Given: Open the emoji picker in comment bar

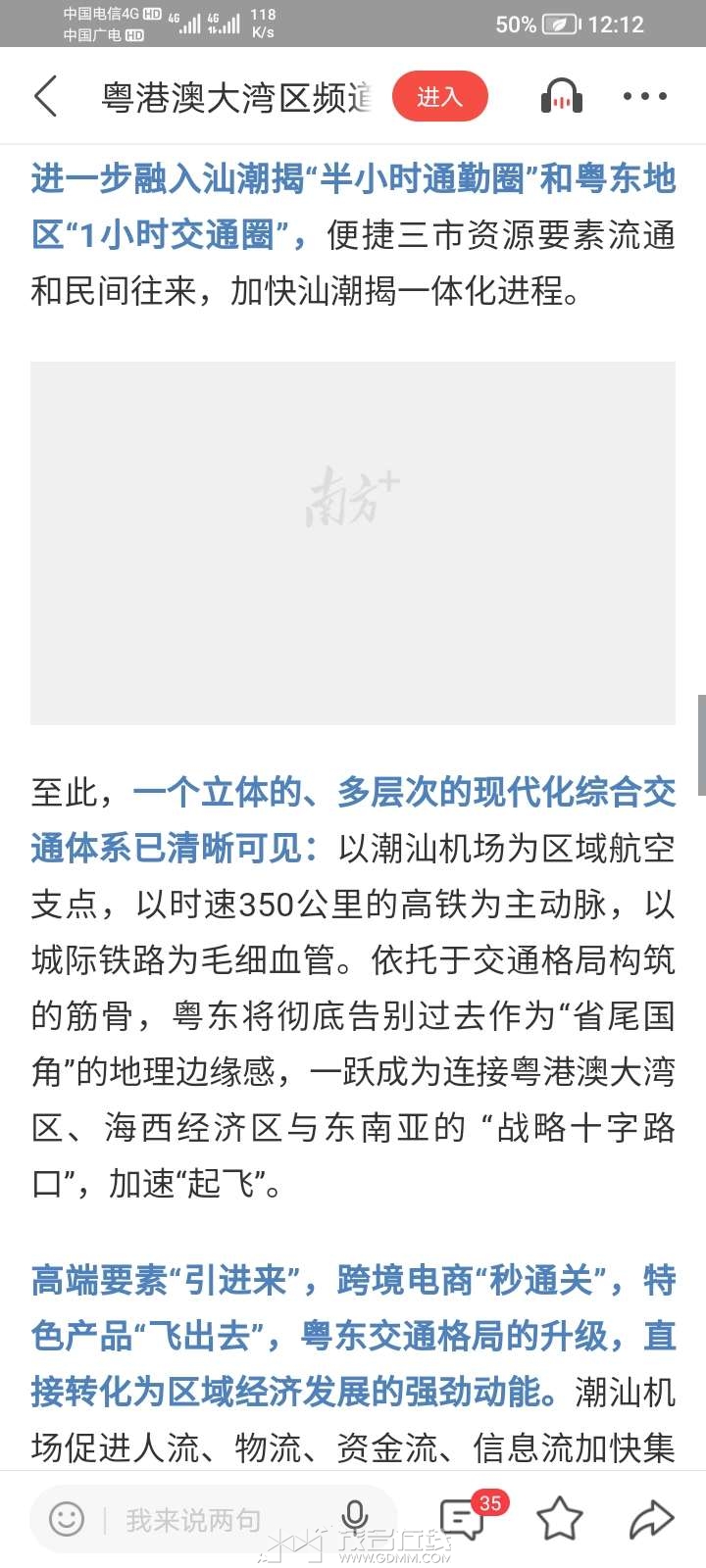Looking at the screenshot, I should point(67,1520).
